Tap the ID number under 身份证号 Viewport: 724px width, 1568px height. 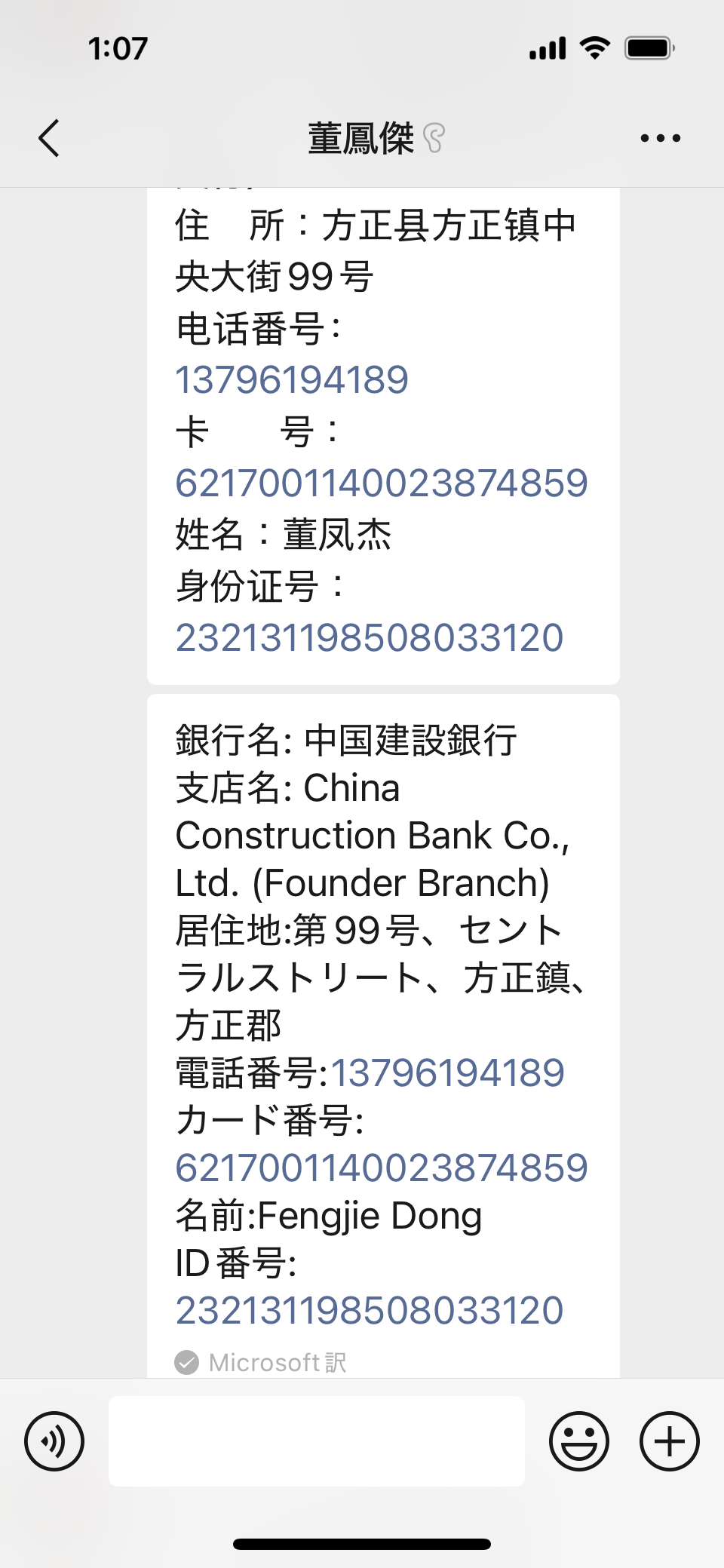(x=370, y=638)
